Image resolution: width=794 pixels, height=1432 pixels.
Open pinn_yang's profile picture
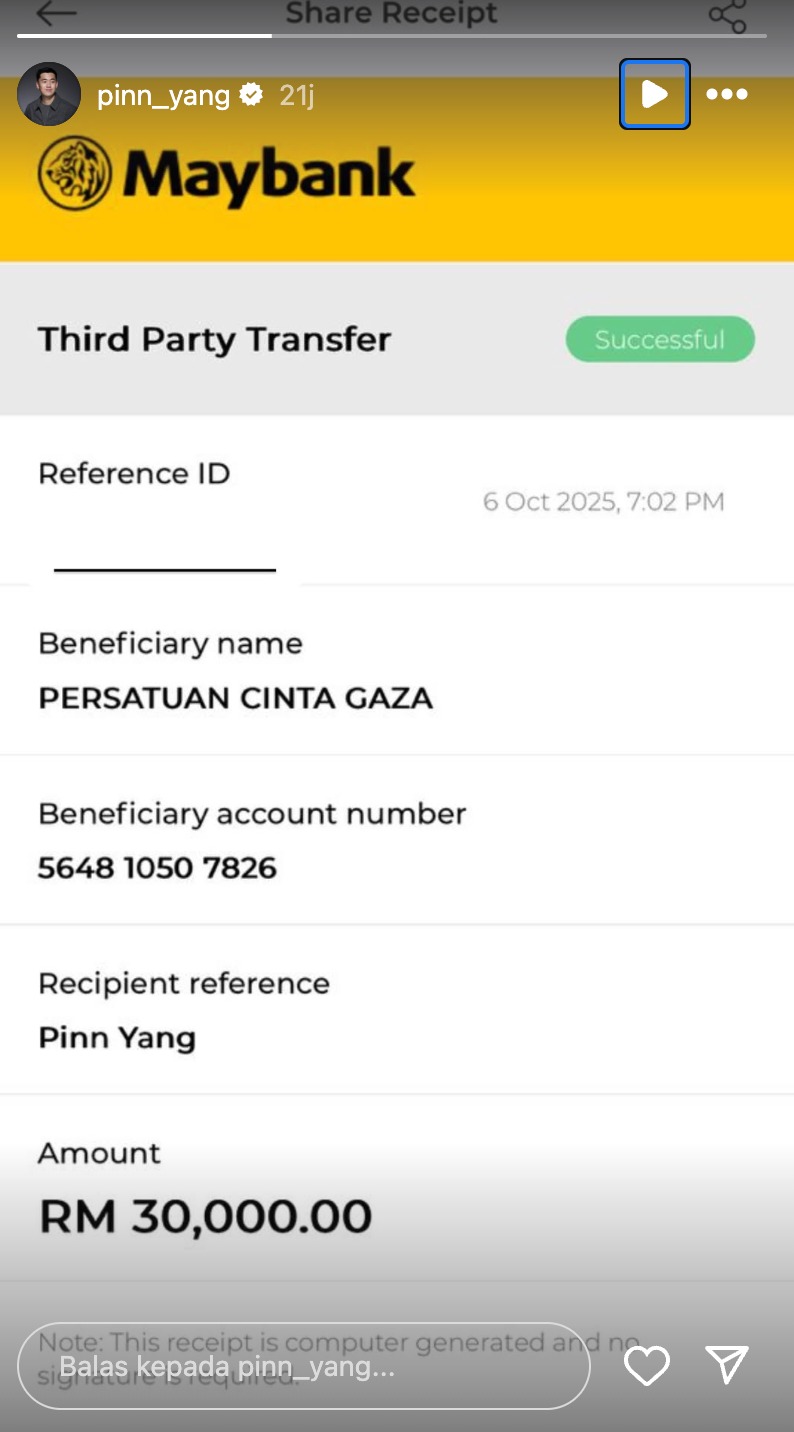click(49, 94)
